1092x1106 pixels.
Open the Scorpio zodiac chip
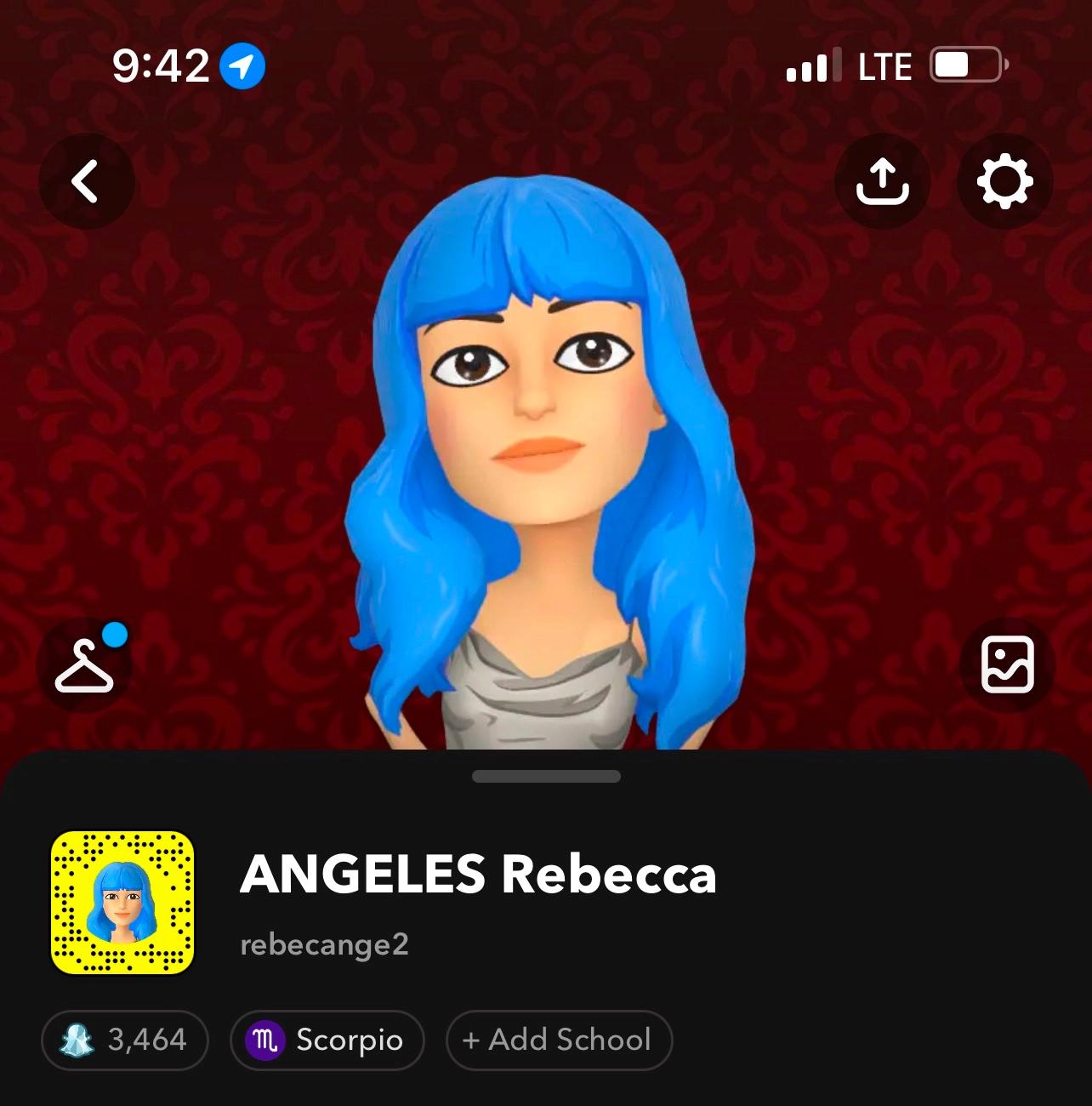[327, 1040]
